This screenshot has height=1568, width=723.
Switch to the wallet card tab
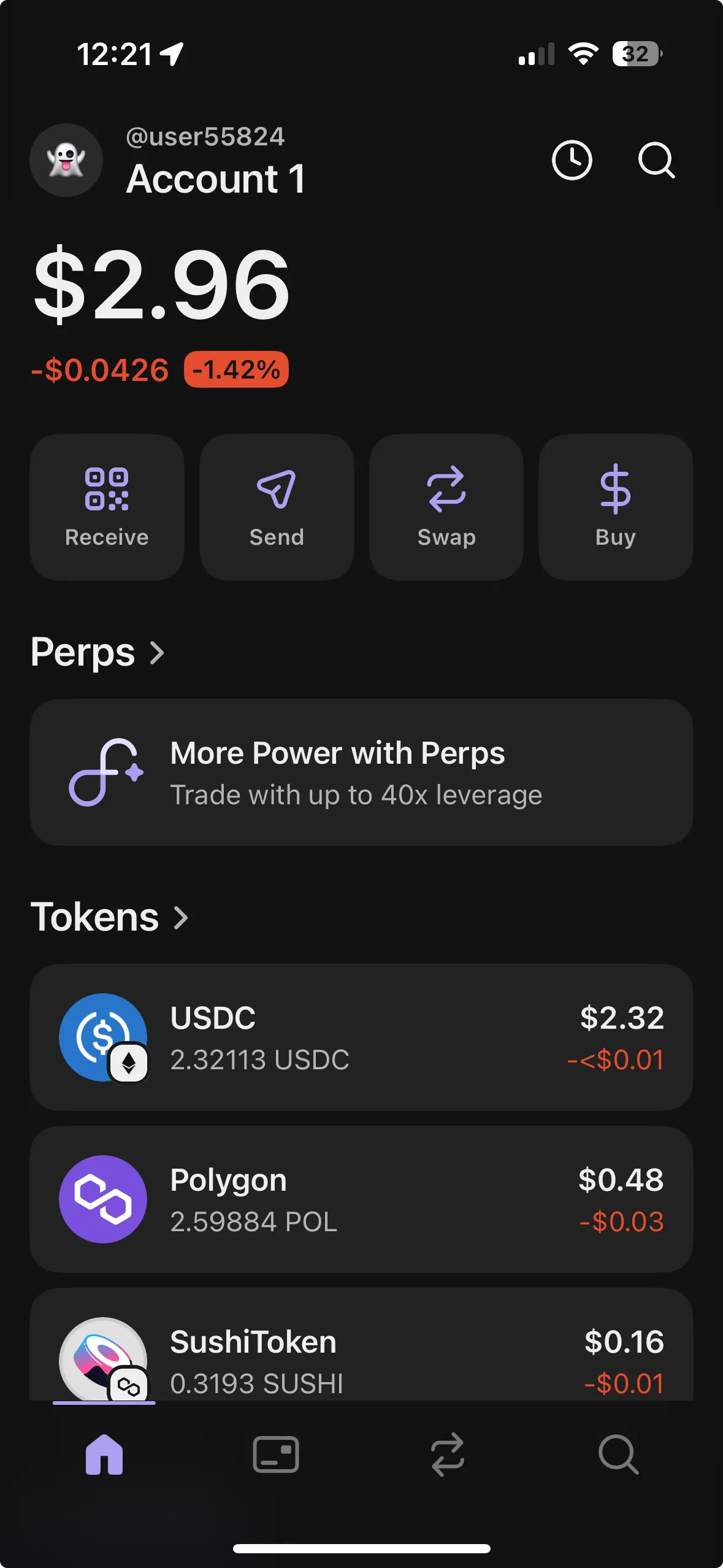tap(276, 1454)
